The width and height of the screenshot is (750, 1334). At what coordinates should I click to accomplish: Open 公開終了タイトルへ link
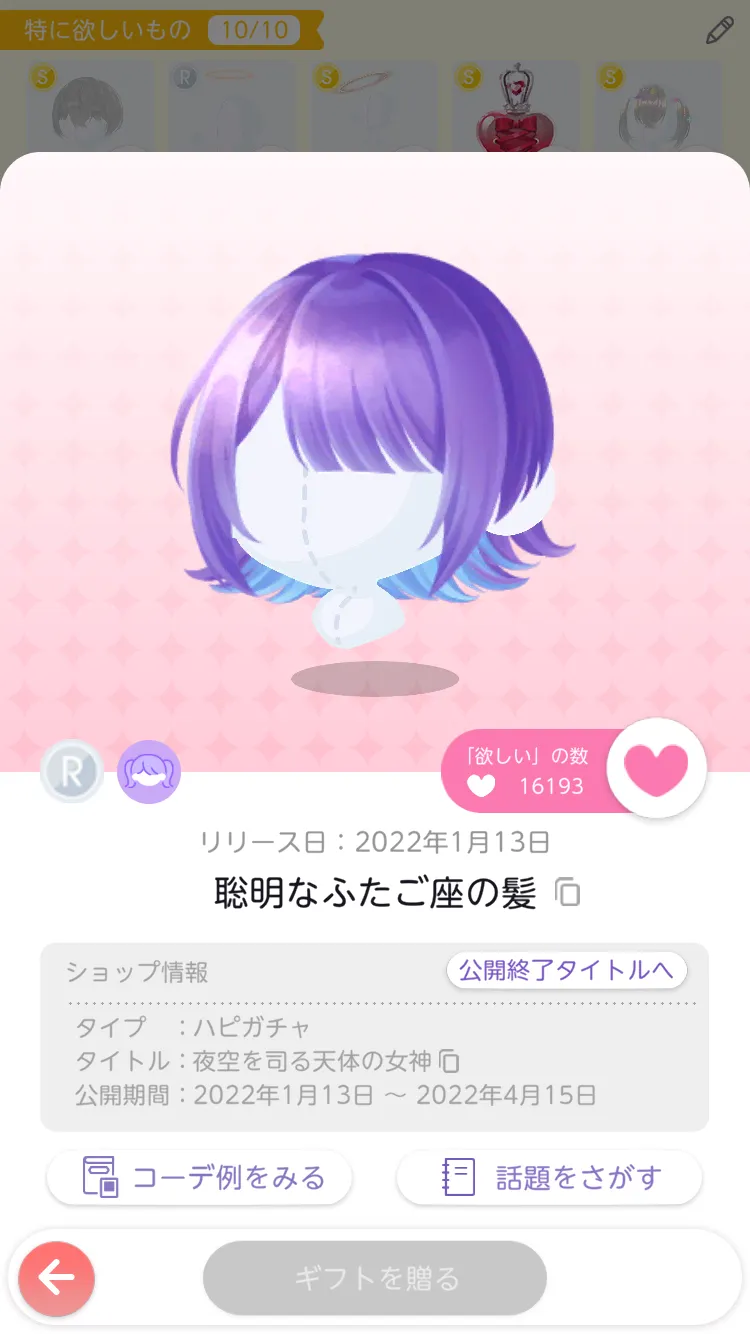click(x=566, y=969)
